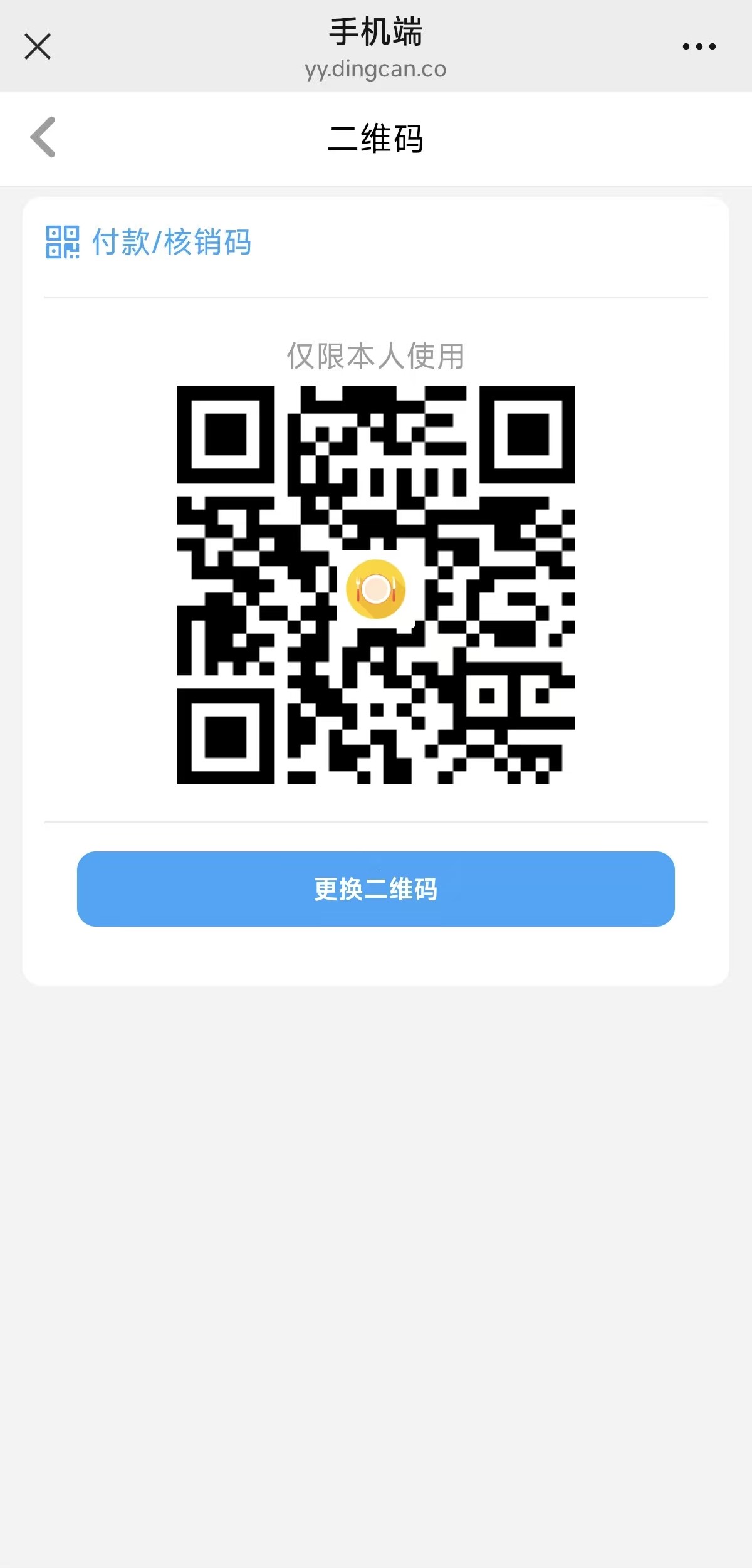Viewport: 752px width, 1568px height.
Task: Tap the yy.dingcan.co URL text
Action: (x=376, y=69)
